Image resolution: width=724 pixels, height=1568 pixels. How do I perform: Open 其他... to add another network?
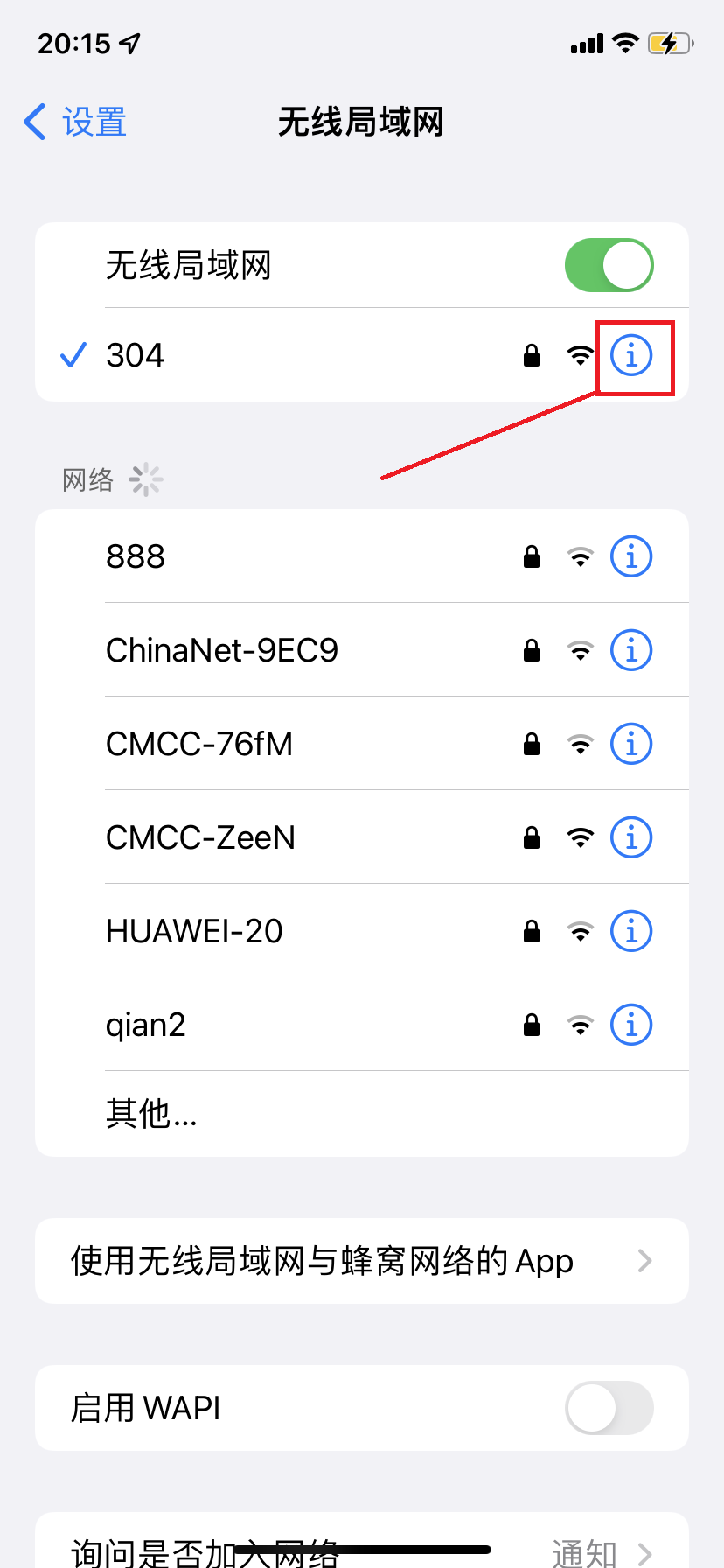pyautogui.click(x=362, y=1114)
